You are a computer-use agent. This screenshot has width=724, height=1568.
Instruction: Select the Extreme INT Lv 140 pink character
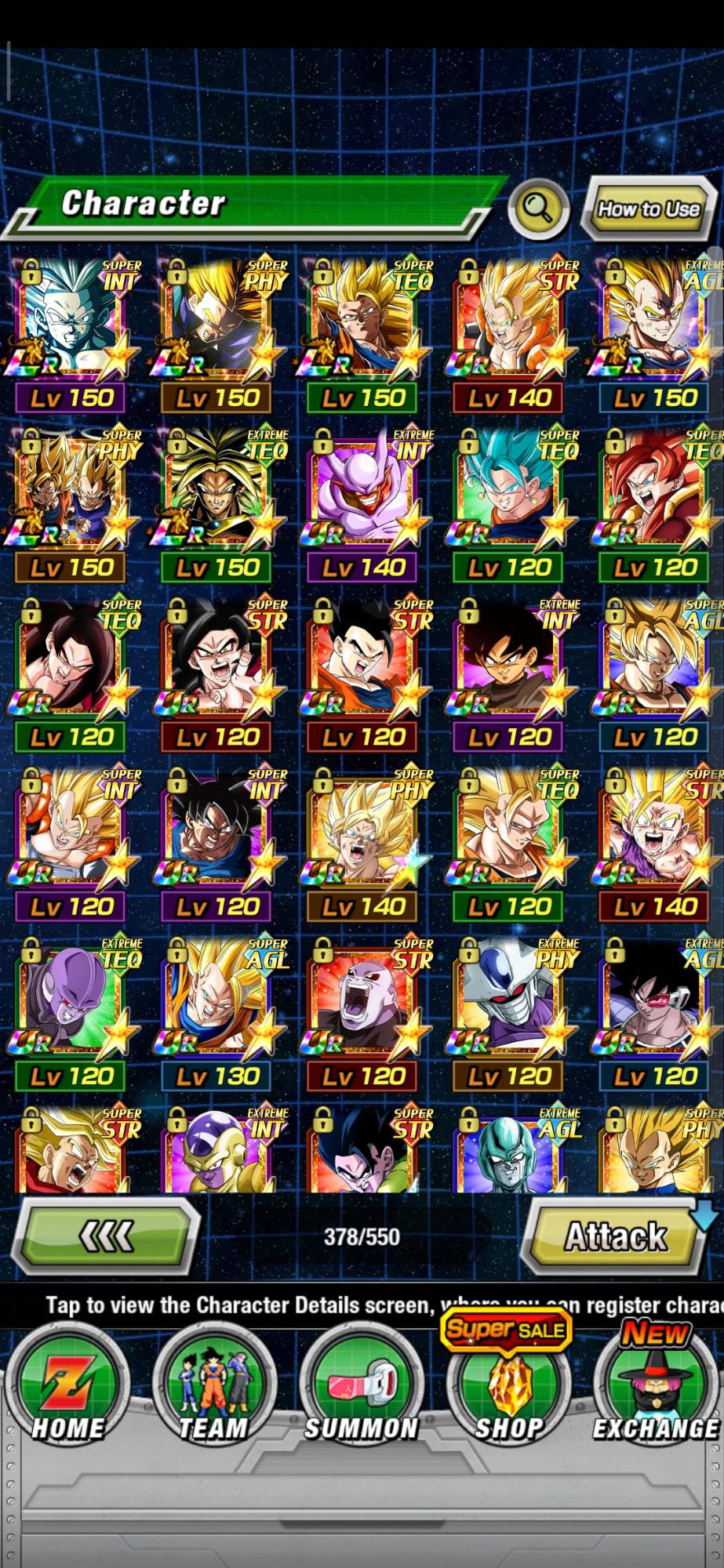click(x=364, y=492)
